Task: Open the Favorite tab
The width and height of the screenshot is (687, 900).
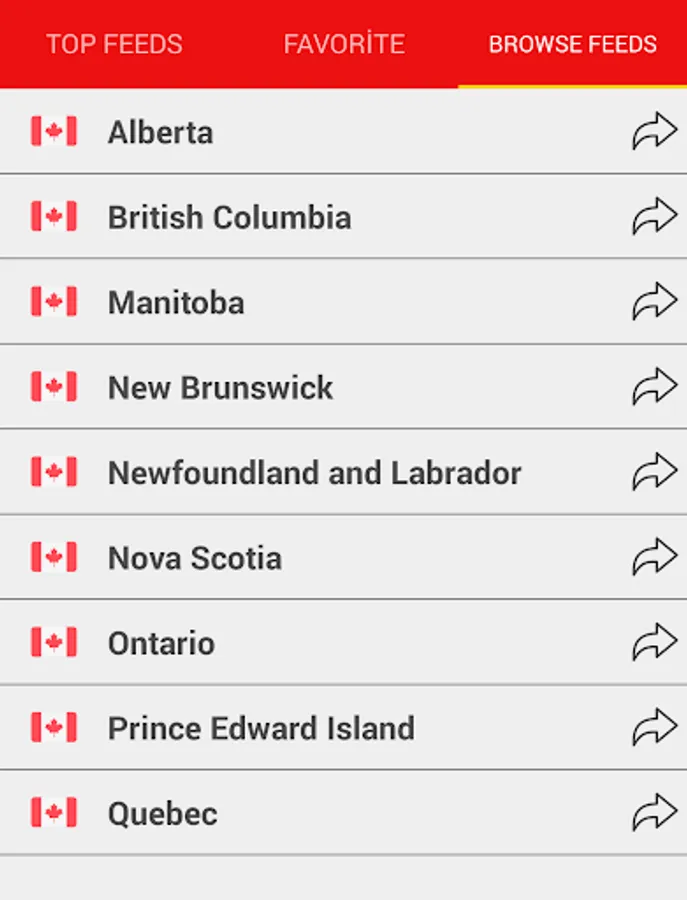Action: tap(344, 44)
